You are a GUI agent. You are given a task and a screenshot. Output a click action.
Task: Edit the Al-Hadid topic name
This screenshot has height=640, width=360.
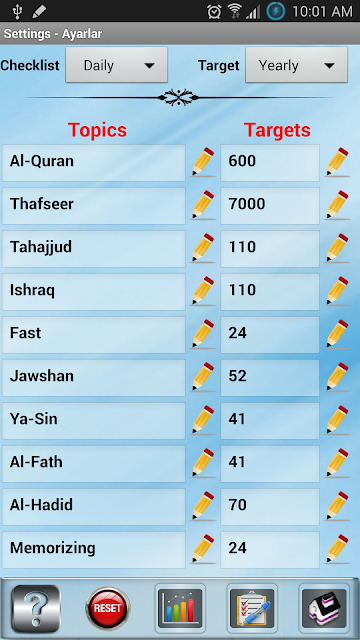203,506
